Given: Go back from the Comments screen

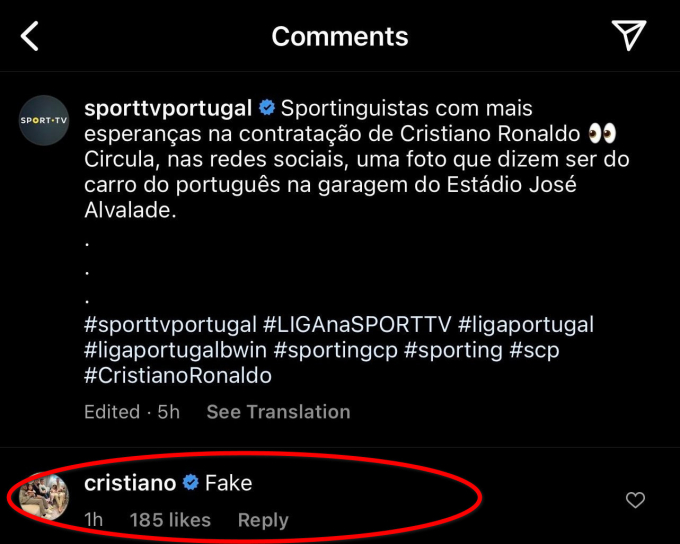Looking at the screenshot, I should tap(29, 36).
